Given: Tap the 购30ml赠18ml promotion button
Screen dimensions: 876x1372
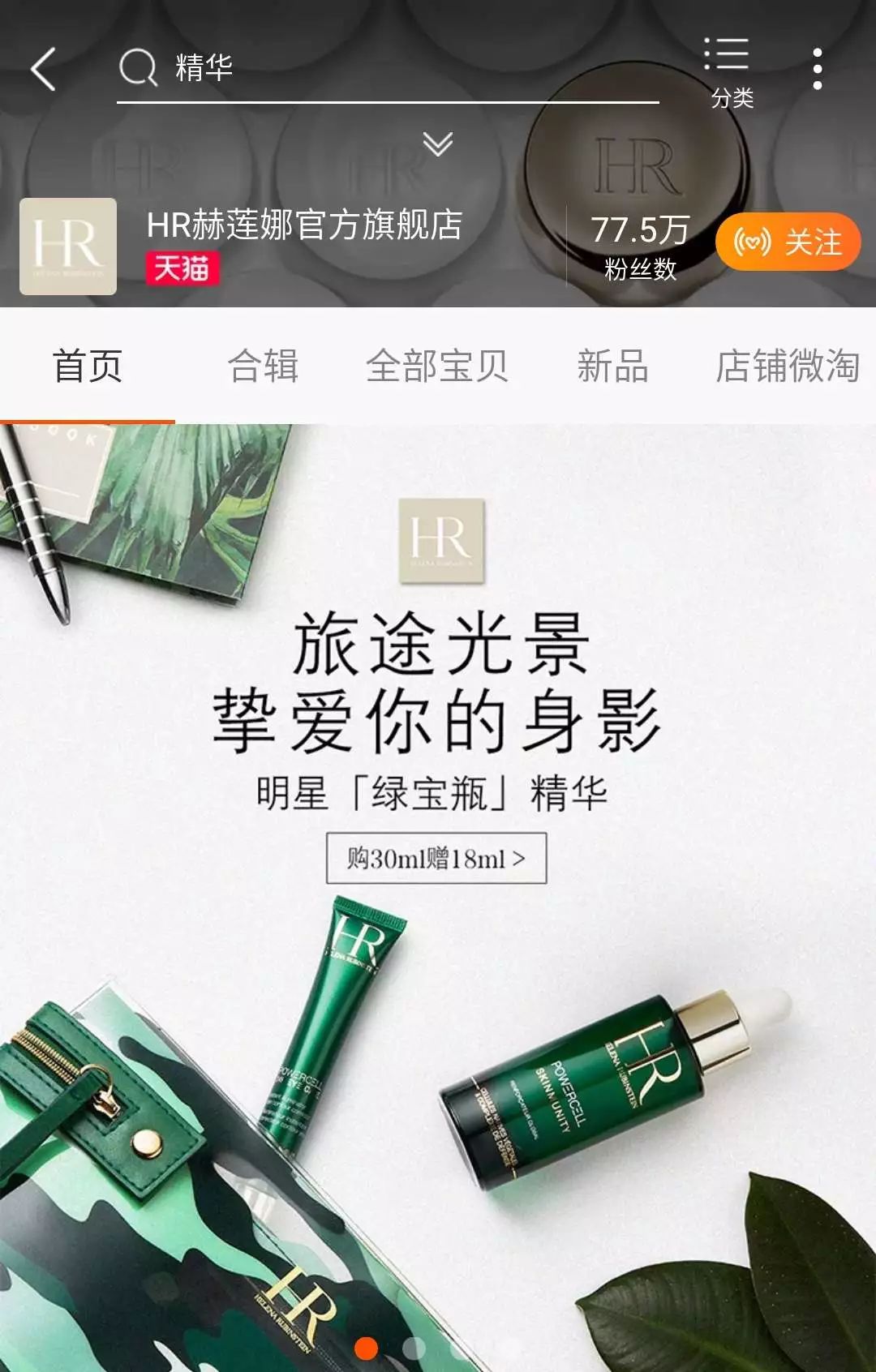Looking at the screenshot, I should click(436, 858).
